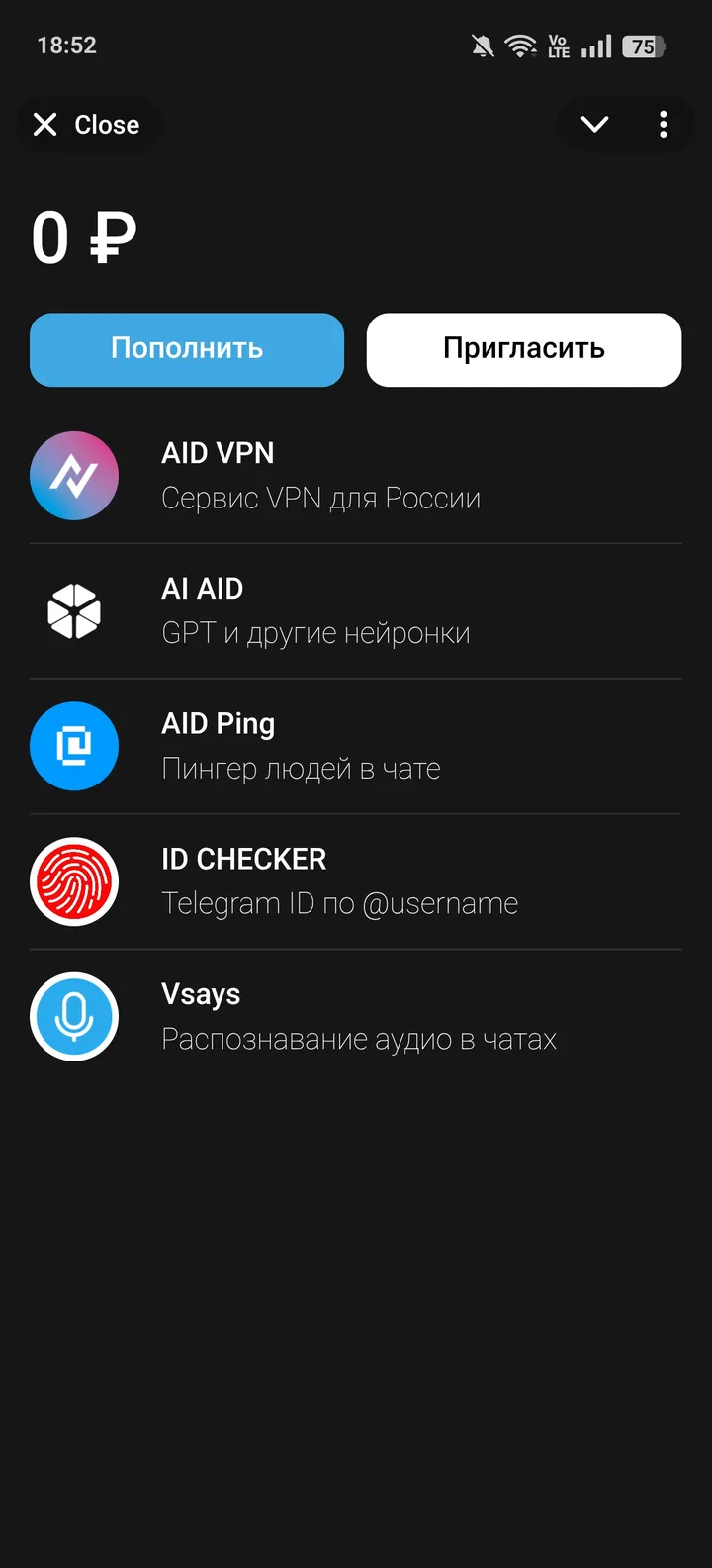712x1568 pixels.
Task: Click the cellular signal strength icon
Action: pos(597,46)
